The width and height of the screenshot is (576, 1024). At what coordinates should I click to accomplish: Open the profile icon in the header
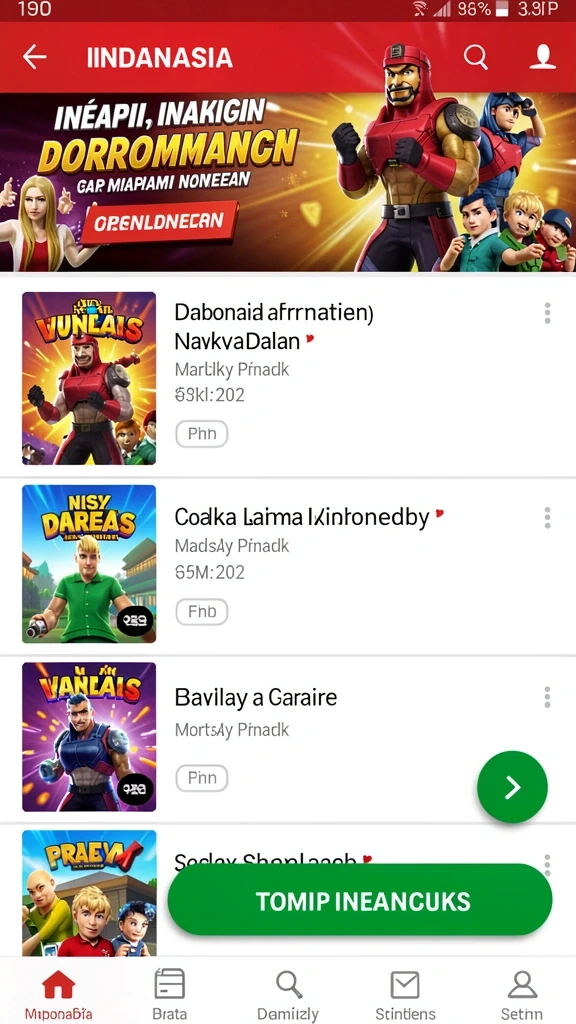(543, 57)
